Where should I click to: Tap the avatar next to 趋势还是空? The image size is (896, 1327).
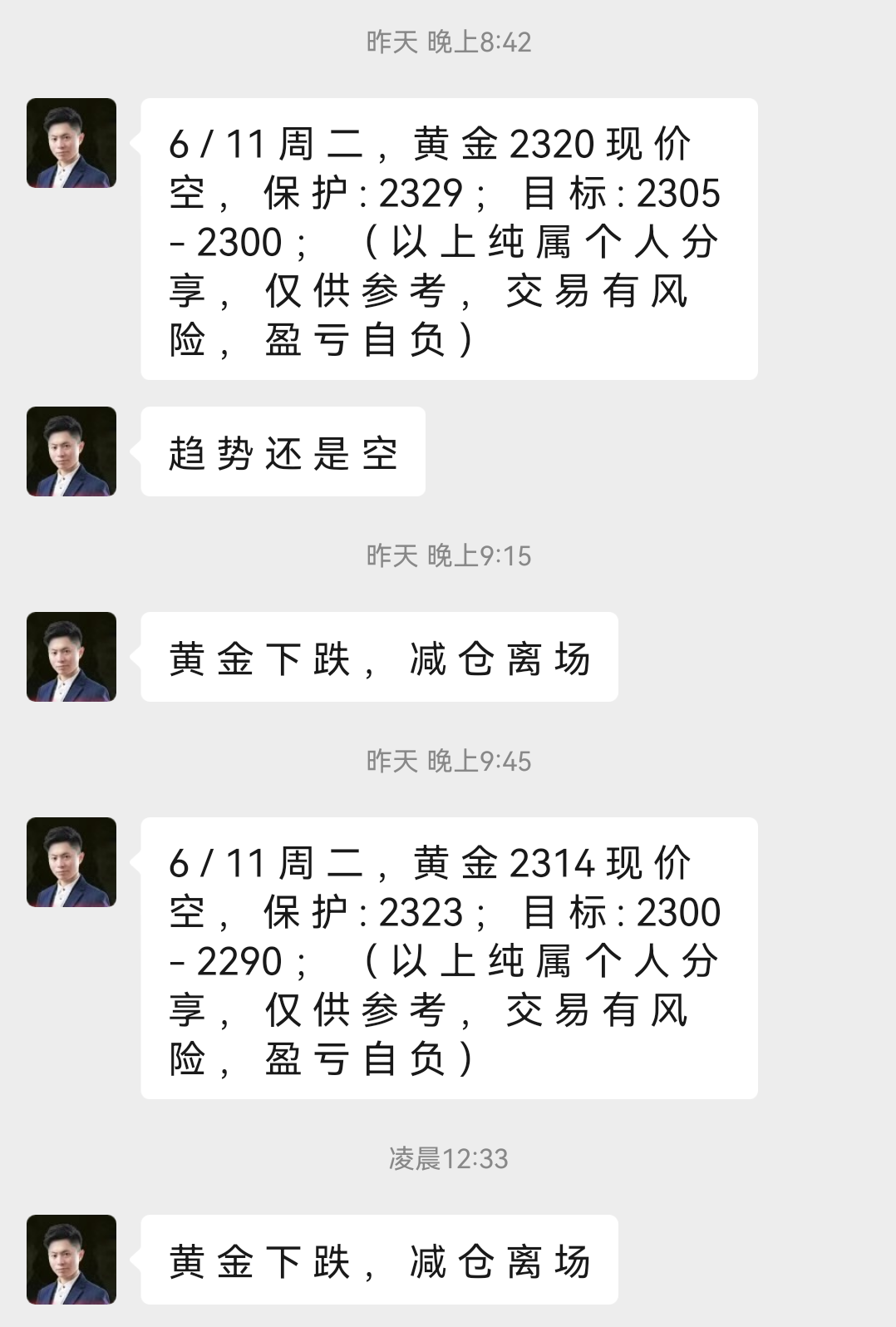71,451
